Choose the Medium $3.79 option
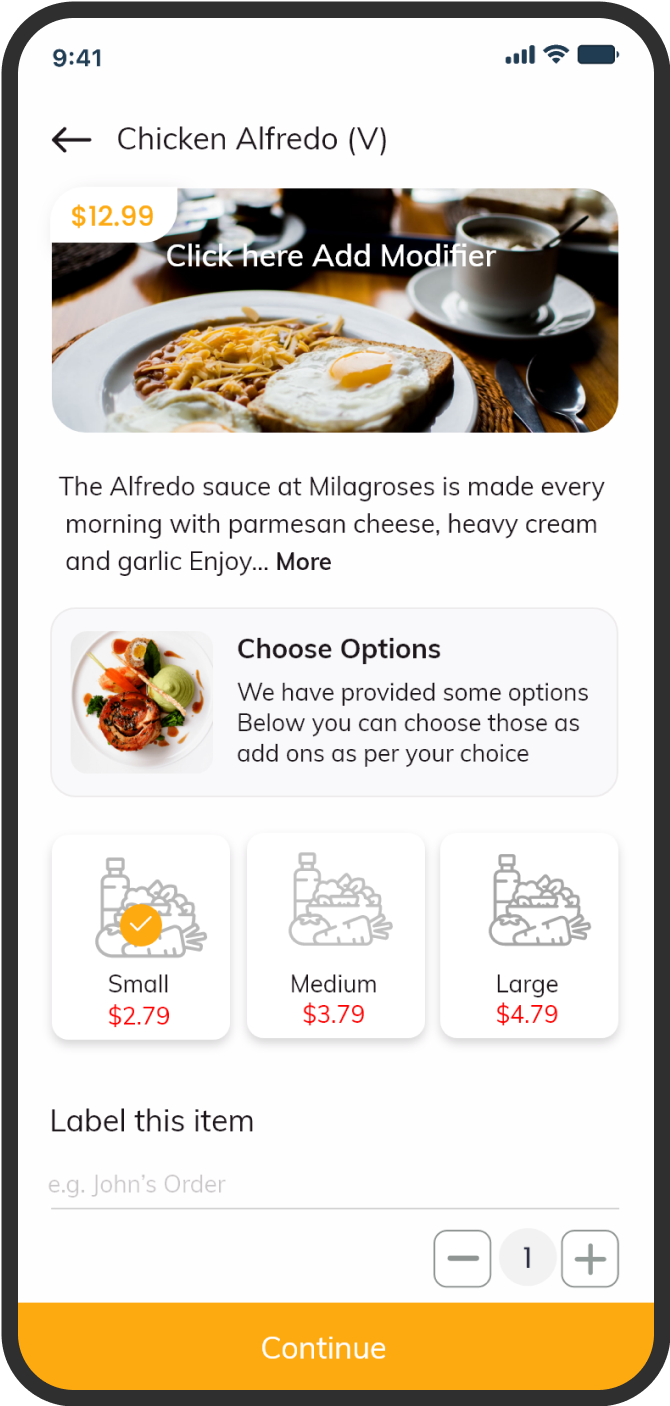This screenshot has width=670, height=1406. click(335, 936)
